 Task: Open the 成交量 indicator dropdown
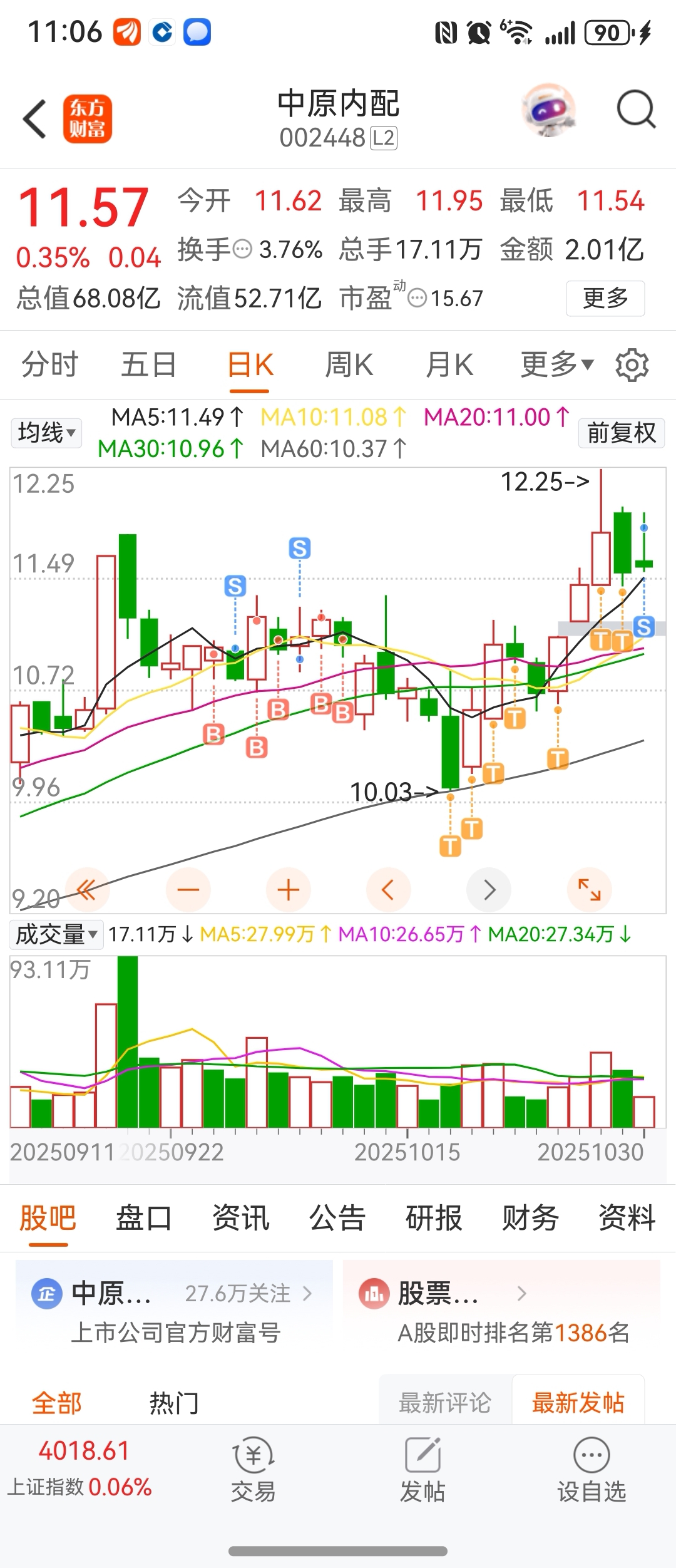tap(56, 934)
